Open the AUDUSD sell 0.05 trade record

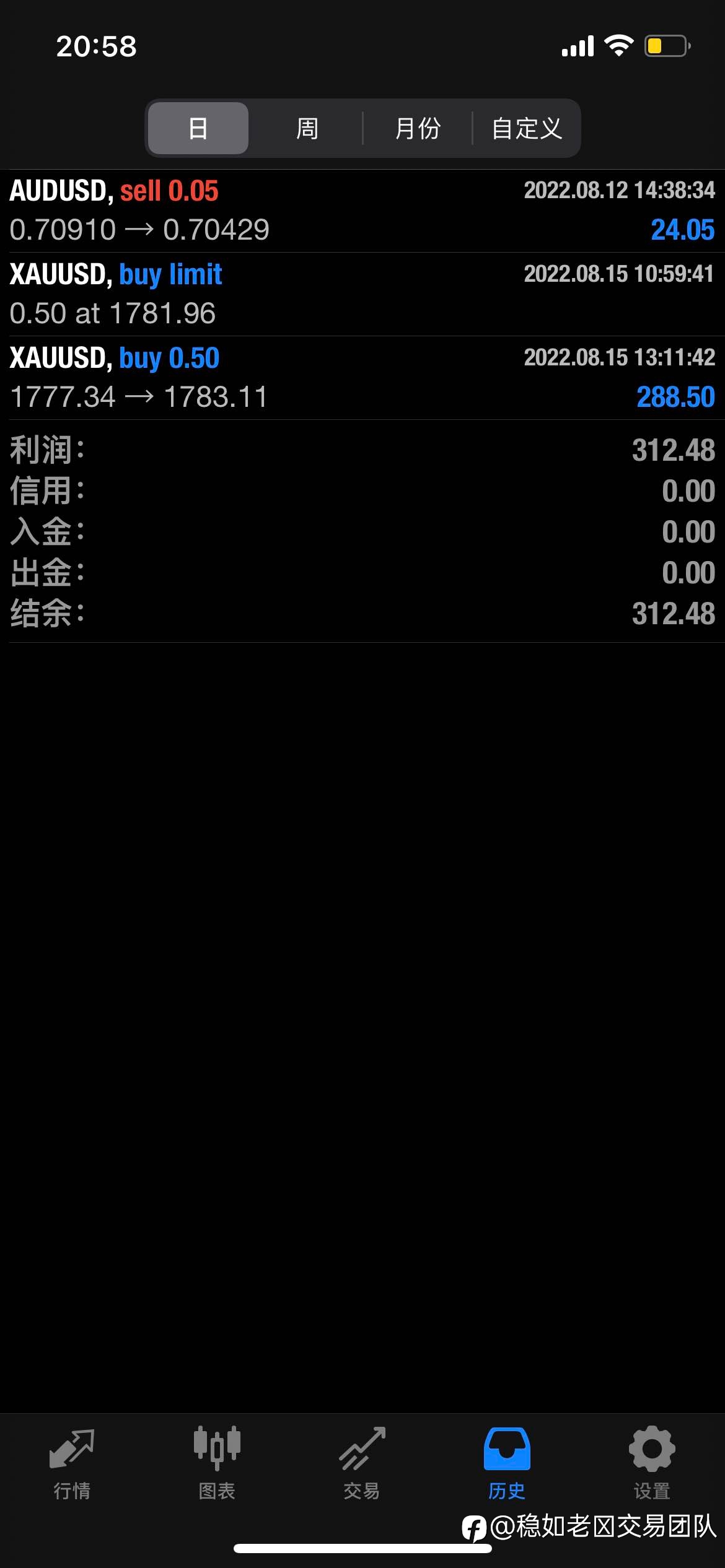pos(362,211)
